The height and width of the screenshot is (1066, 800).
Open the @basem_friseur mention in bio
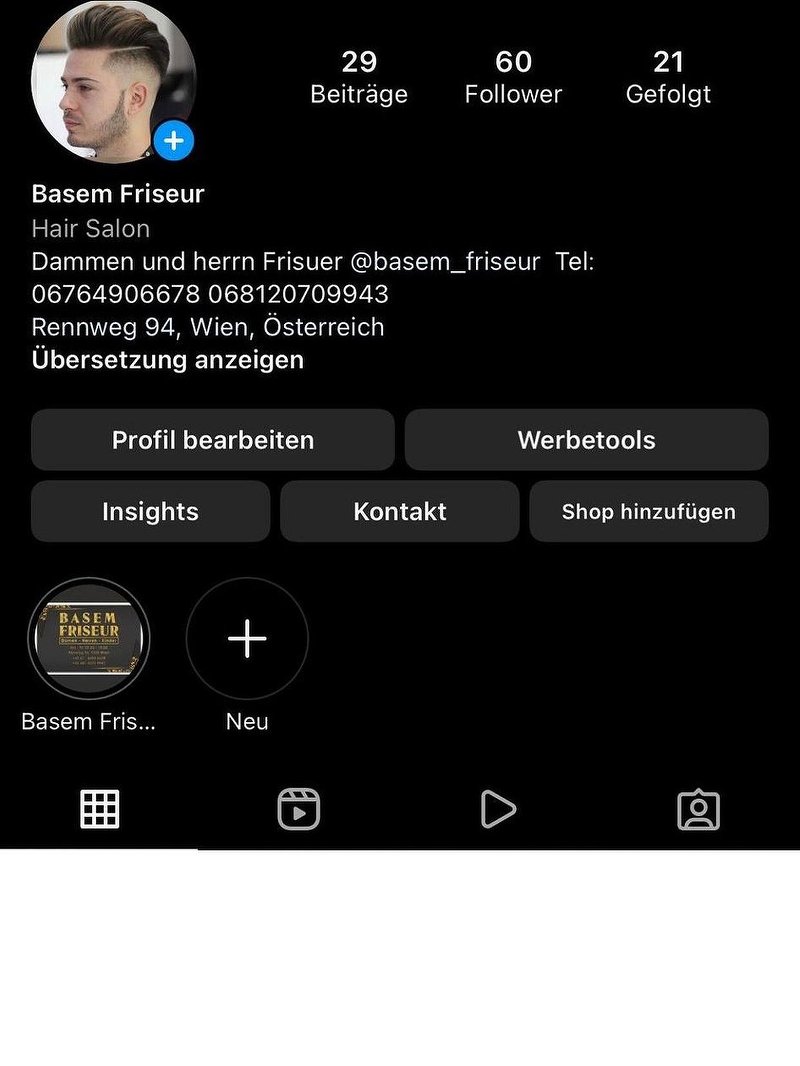tap(445, 262)
